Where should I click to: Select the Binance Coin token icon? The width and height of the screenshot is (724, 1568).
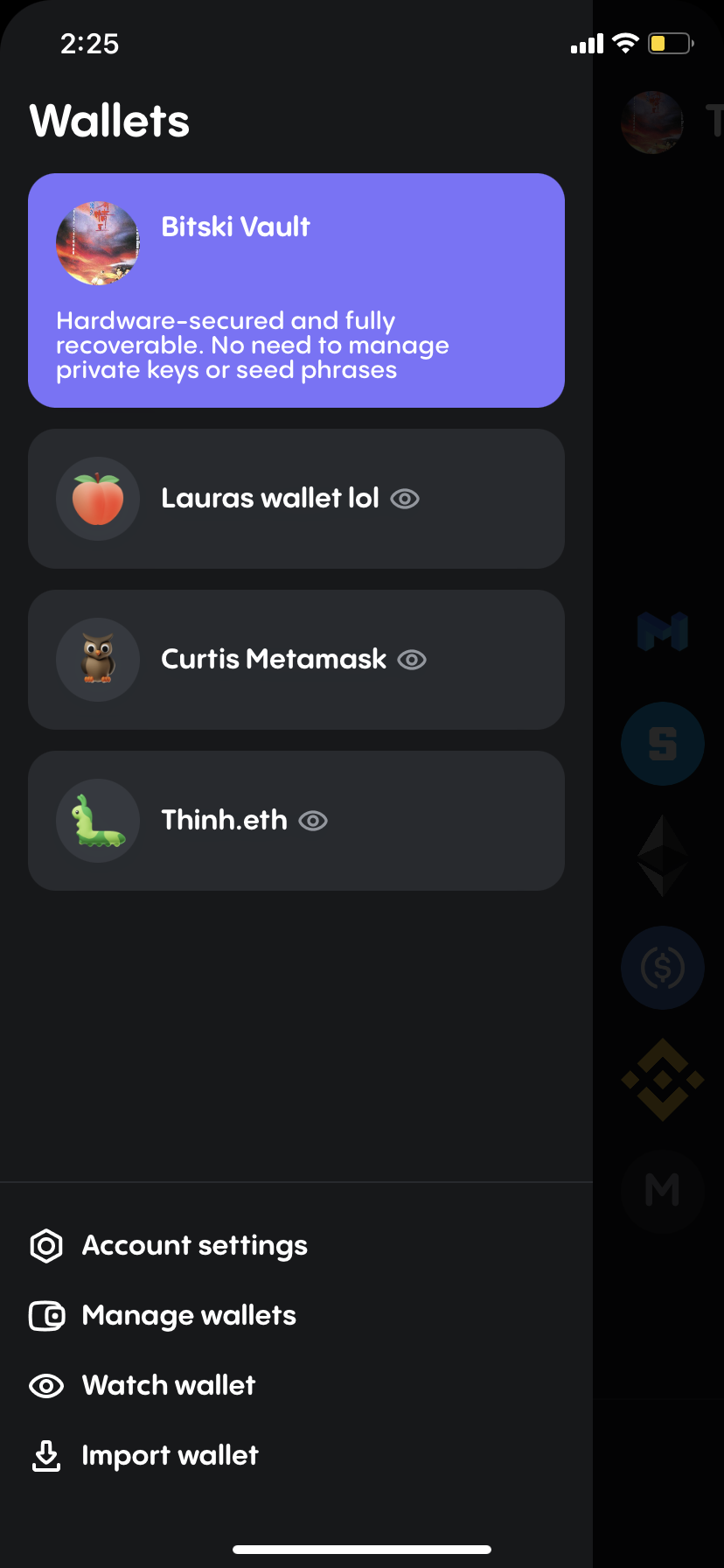pos(662,1079)
